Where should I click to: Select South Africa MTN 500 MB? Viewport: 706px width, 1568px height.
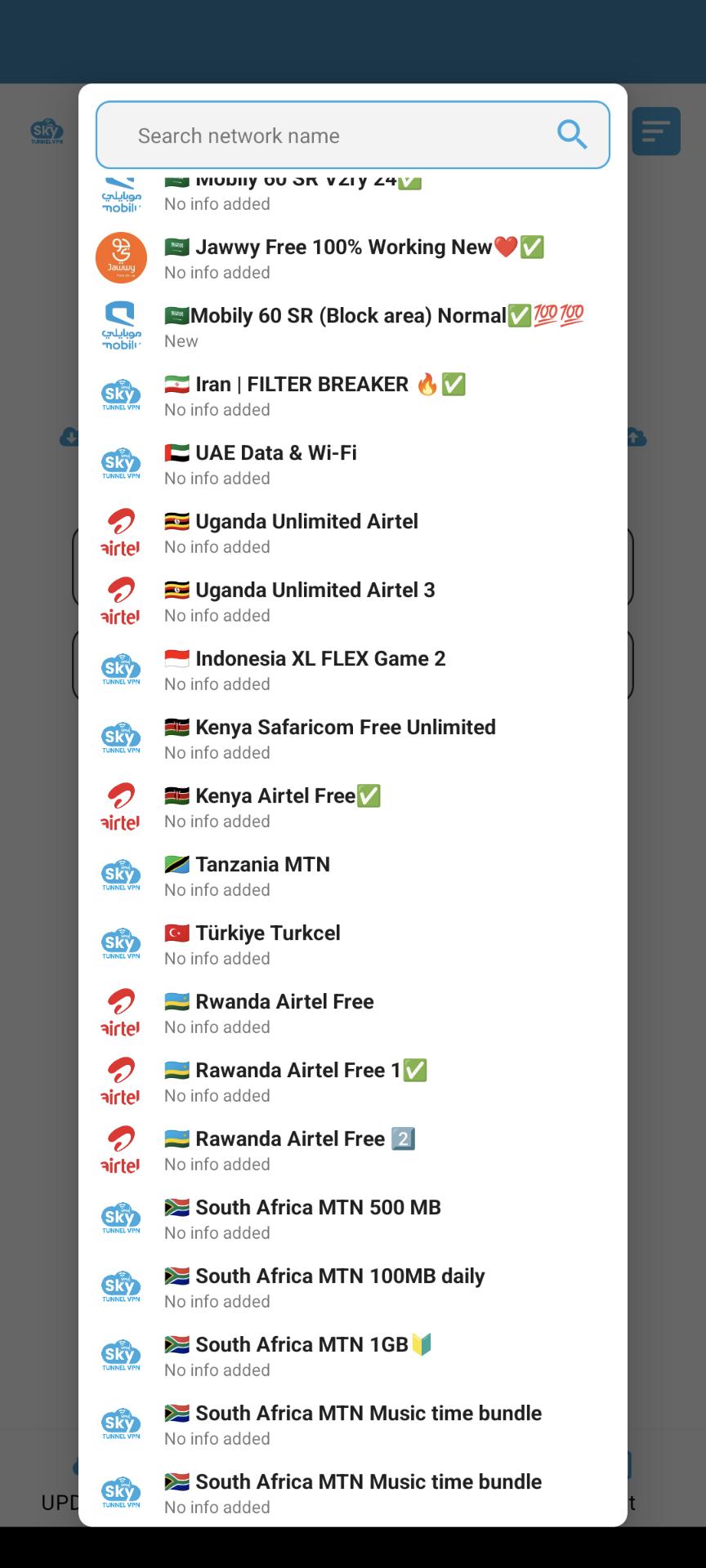[353, 1218]
